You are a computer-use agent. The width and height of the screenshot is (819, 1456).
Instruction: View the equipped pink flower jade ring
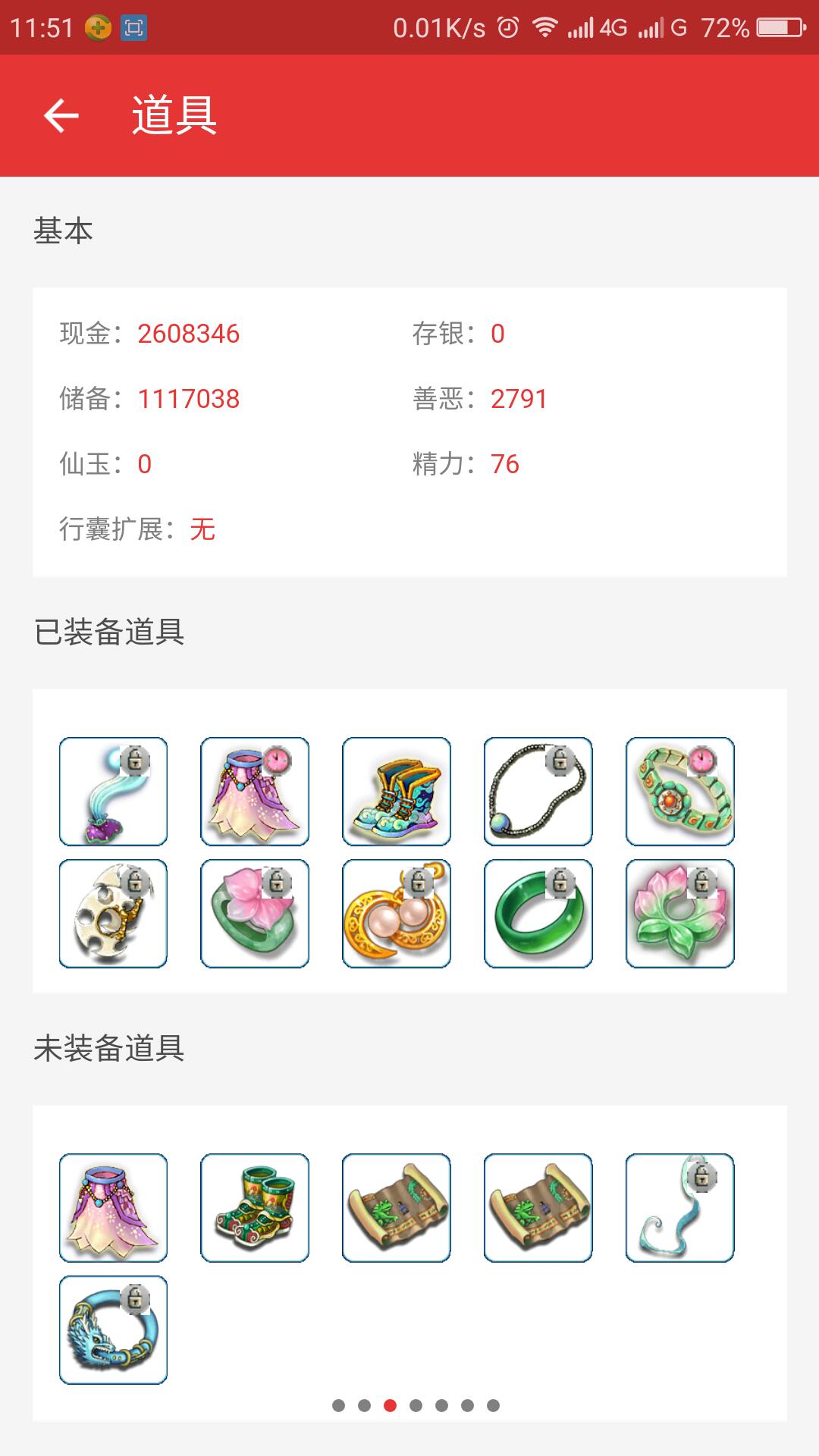pyautogui.click(x=254, y=914)
